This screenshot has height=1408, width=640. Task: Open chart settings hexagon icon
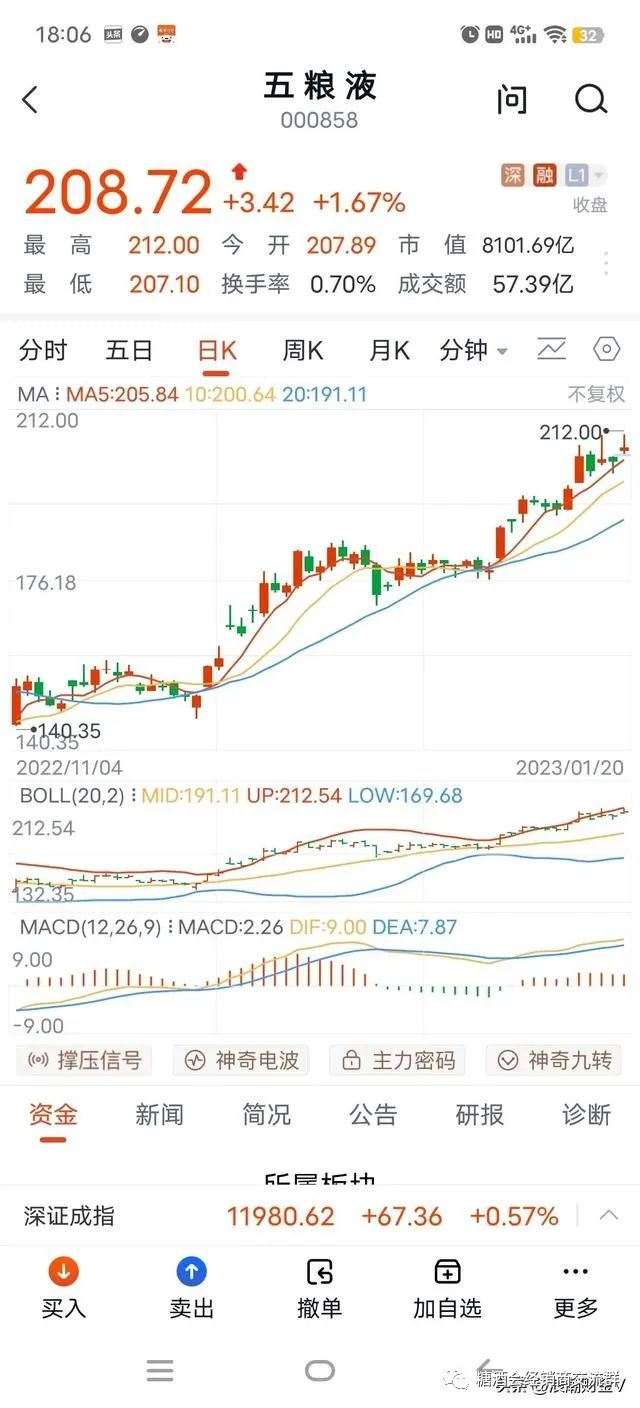tap(606, 349)
